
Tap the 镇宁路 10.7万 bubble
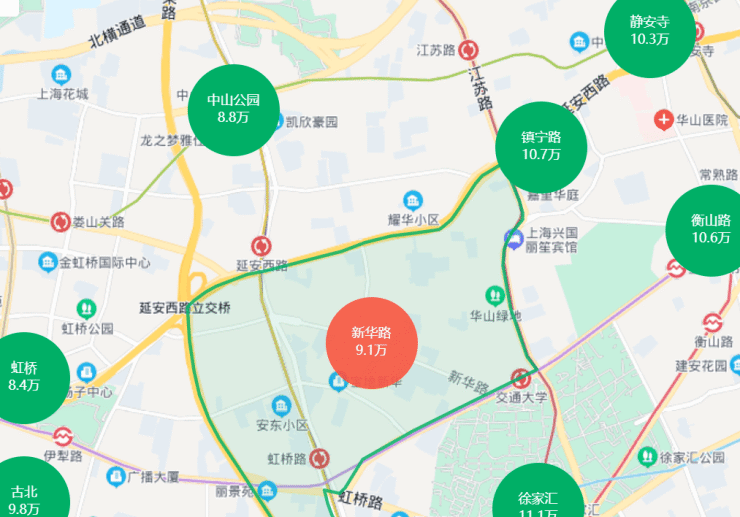click(x=541, y=146)
